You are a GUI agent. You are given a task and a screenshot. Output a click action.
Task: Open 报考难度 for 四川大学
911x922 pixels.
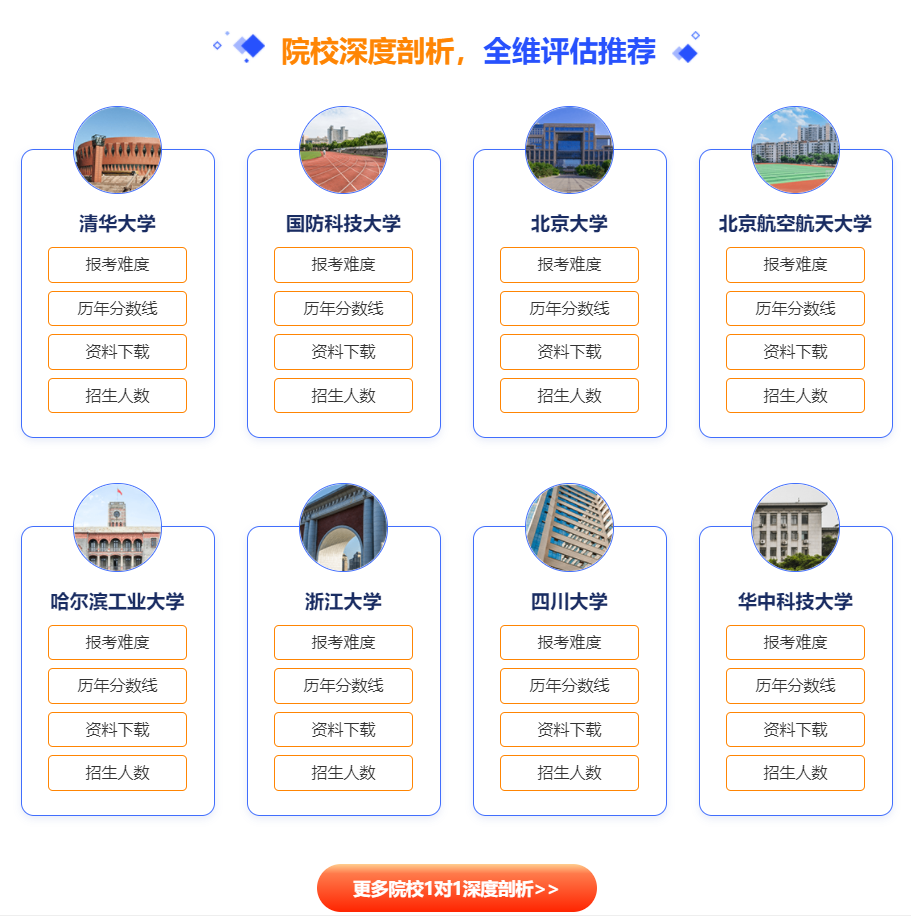569,643
